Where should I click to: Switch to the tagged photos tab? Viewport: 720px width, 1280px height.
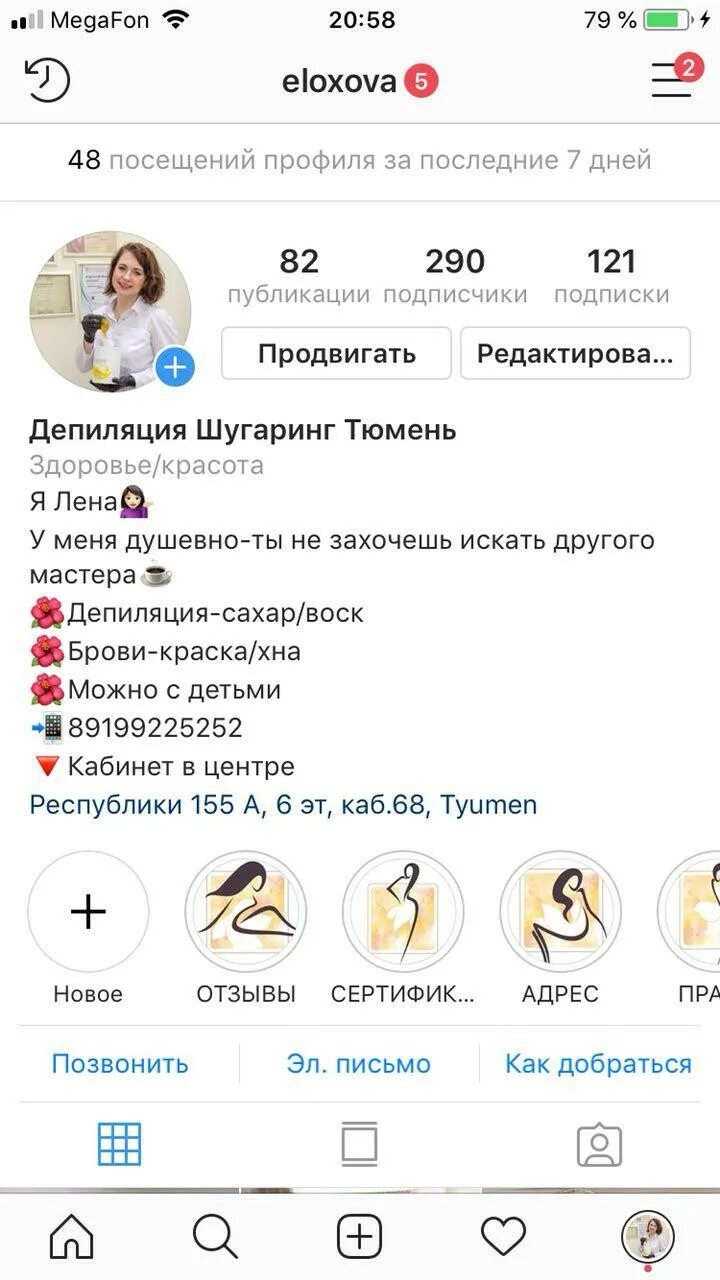point(599,1144)
